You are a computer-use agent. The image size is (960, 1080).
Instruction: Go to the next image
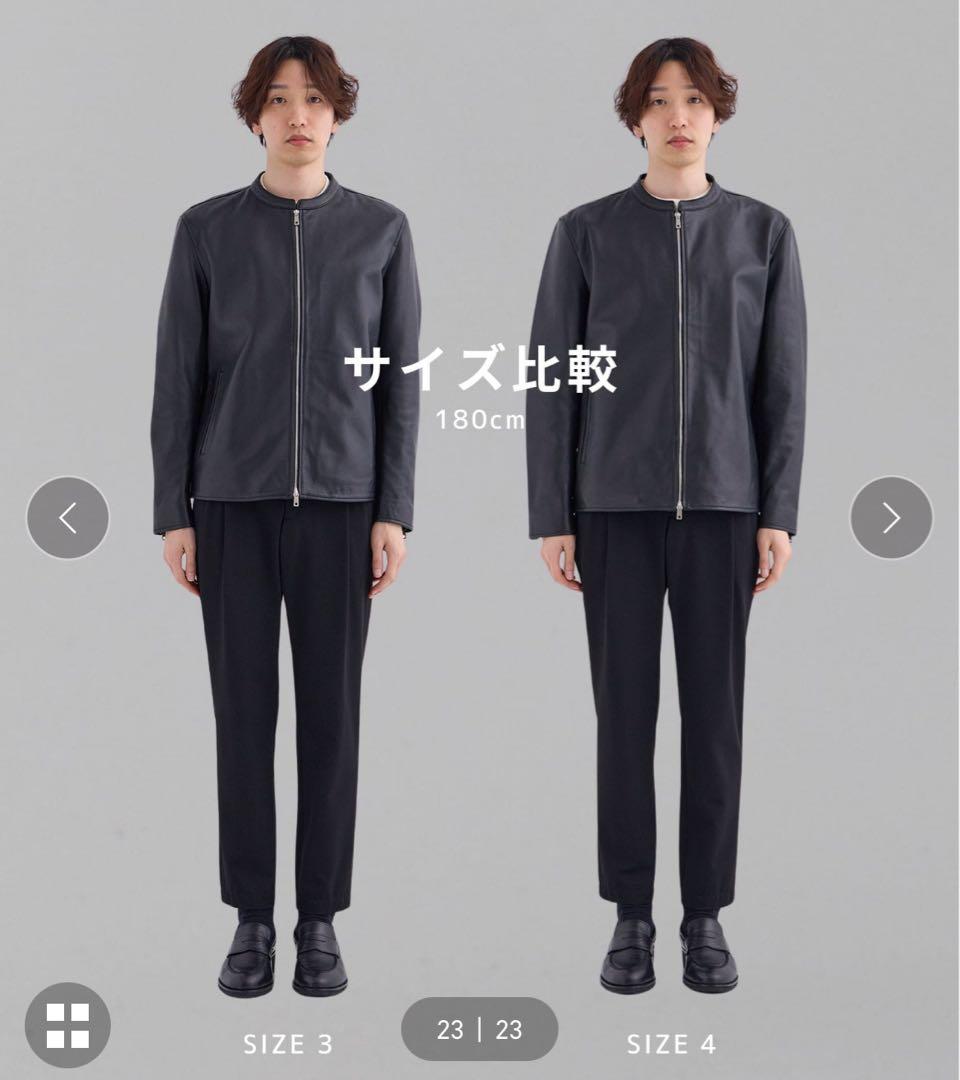890,517
